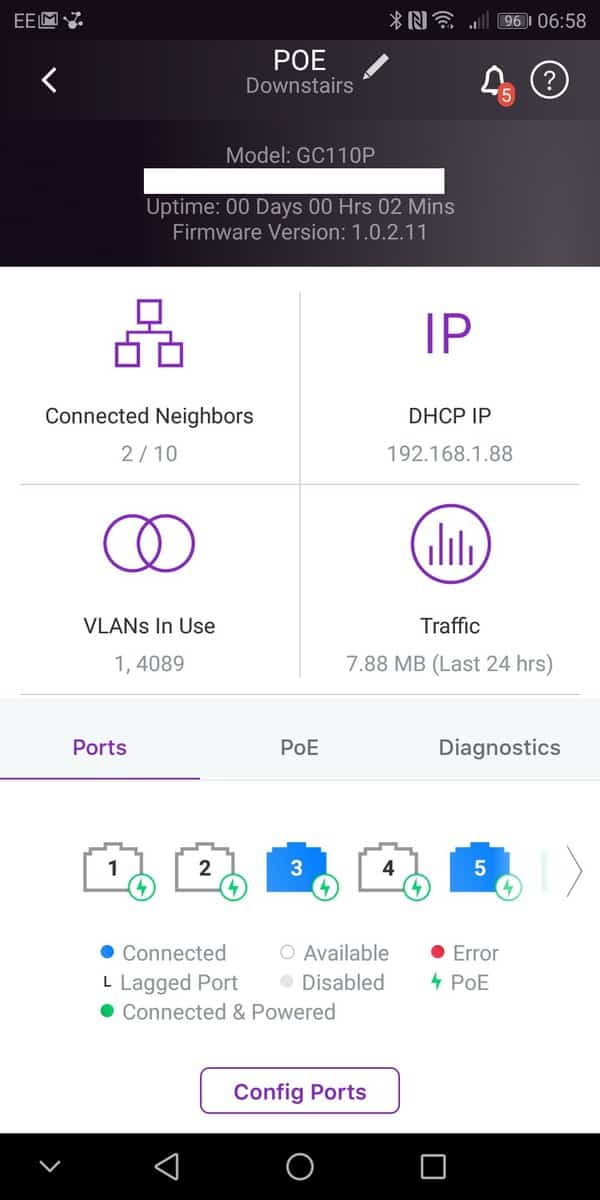Show more ports with the right chevron
The image size is (600, 1200).
(573, 871)
